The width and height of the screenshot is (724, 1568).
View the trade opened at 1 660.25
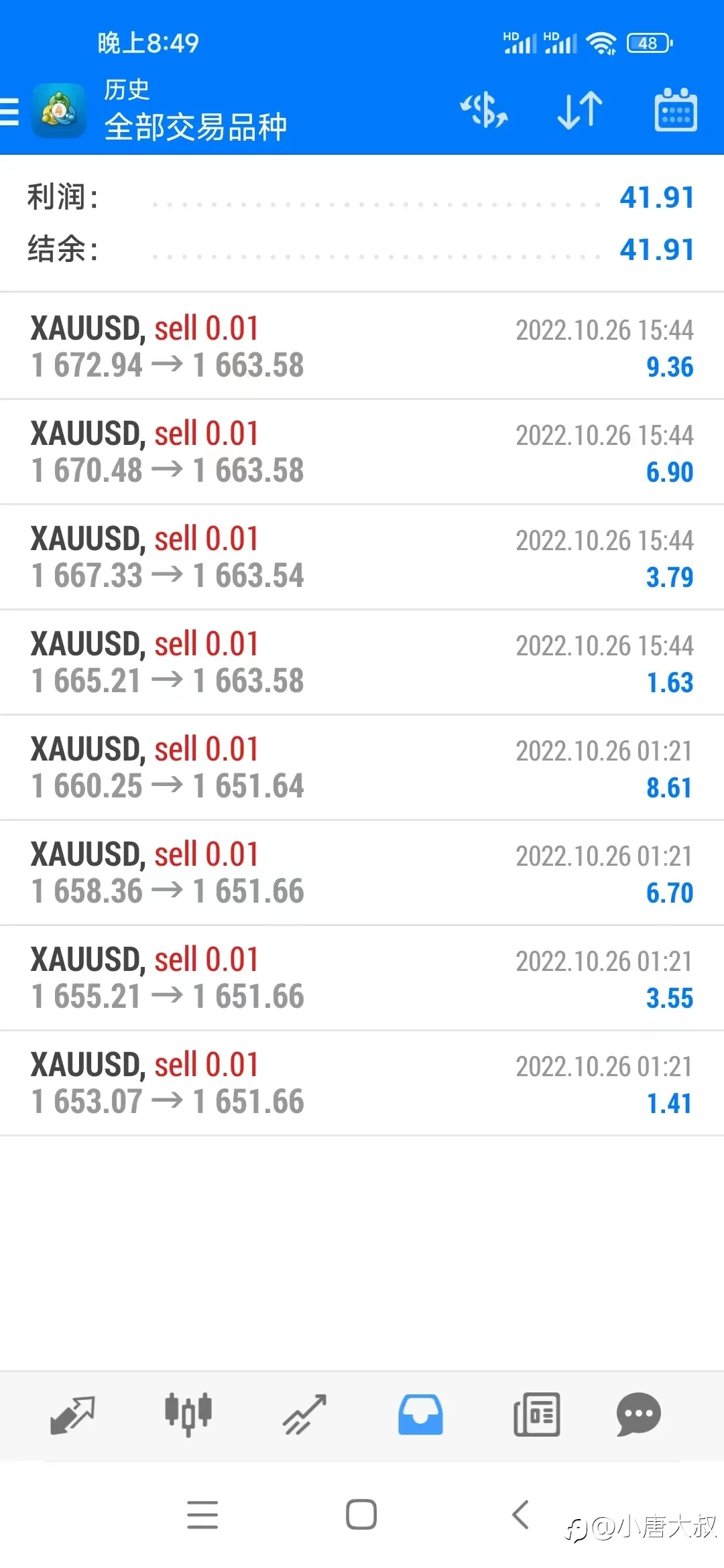[x=362, y=767]
